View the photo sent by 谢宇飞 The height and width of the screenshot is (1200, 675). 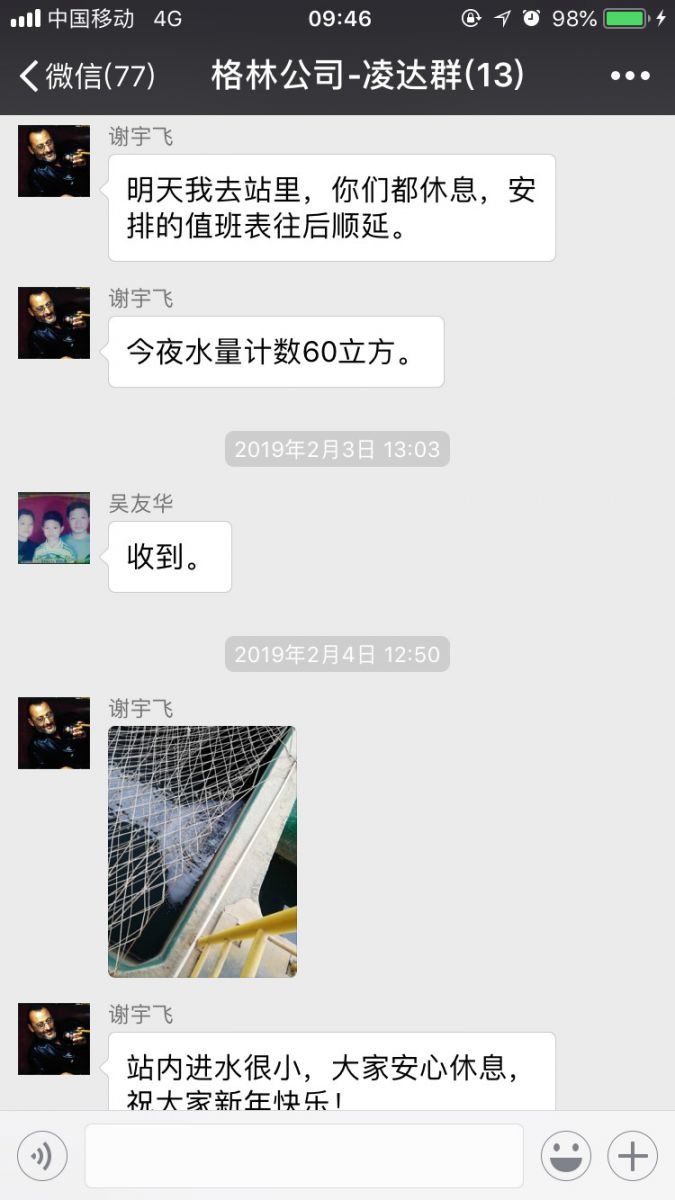pyautogui.click(x=202, y=851)
